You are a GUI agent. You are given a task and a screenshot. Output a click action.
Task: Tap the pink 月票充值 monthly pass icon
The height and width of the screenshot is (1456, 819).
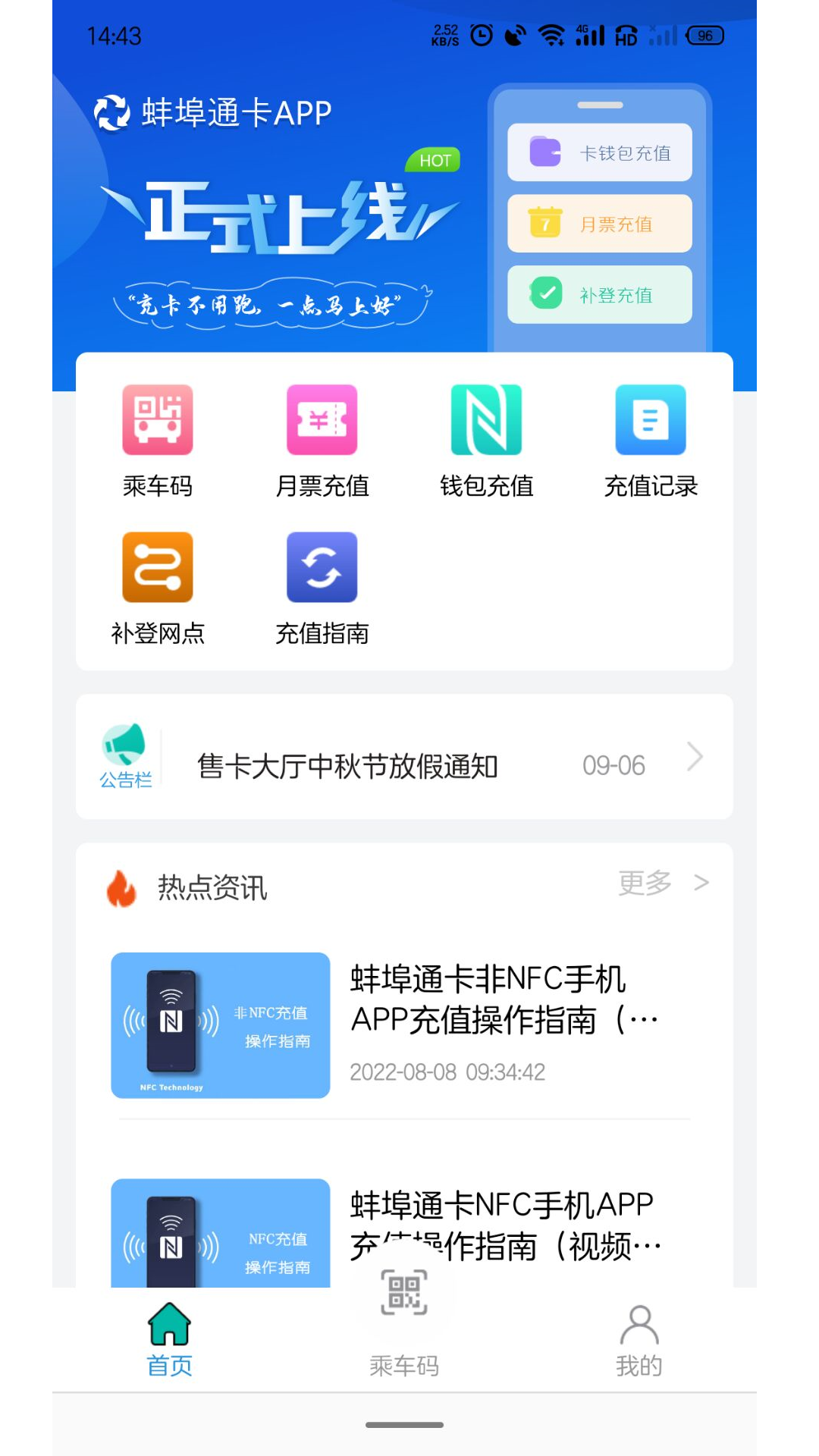pyautogui.click(x=321, y=419)
